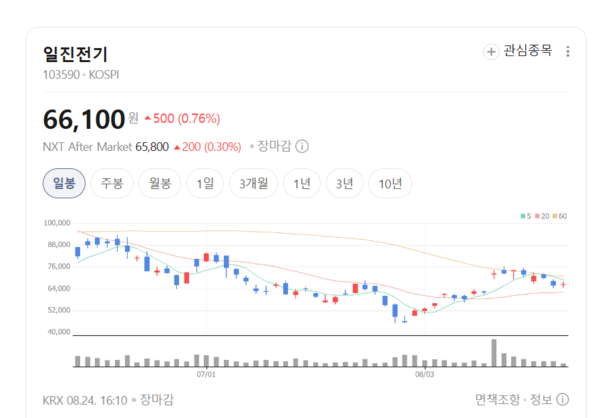Change chart range to 1년
Viewport: 600px width, 418px height.
[302, 183]
